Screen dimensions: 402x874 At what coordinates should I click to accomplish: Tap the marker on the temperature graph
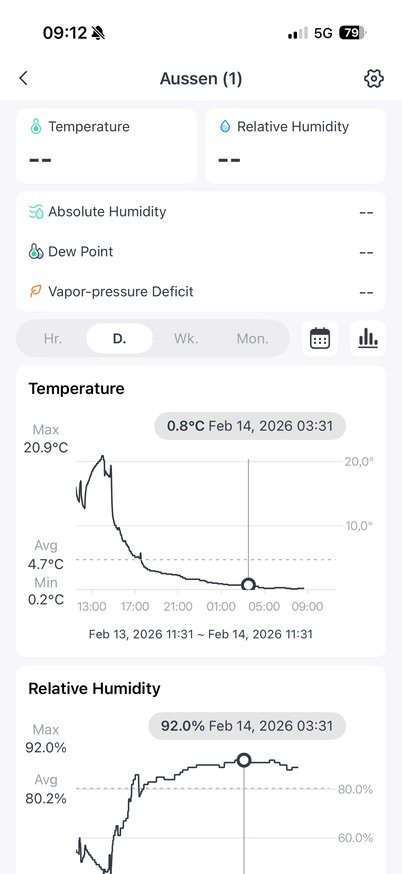point(249,585)
